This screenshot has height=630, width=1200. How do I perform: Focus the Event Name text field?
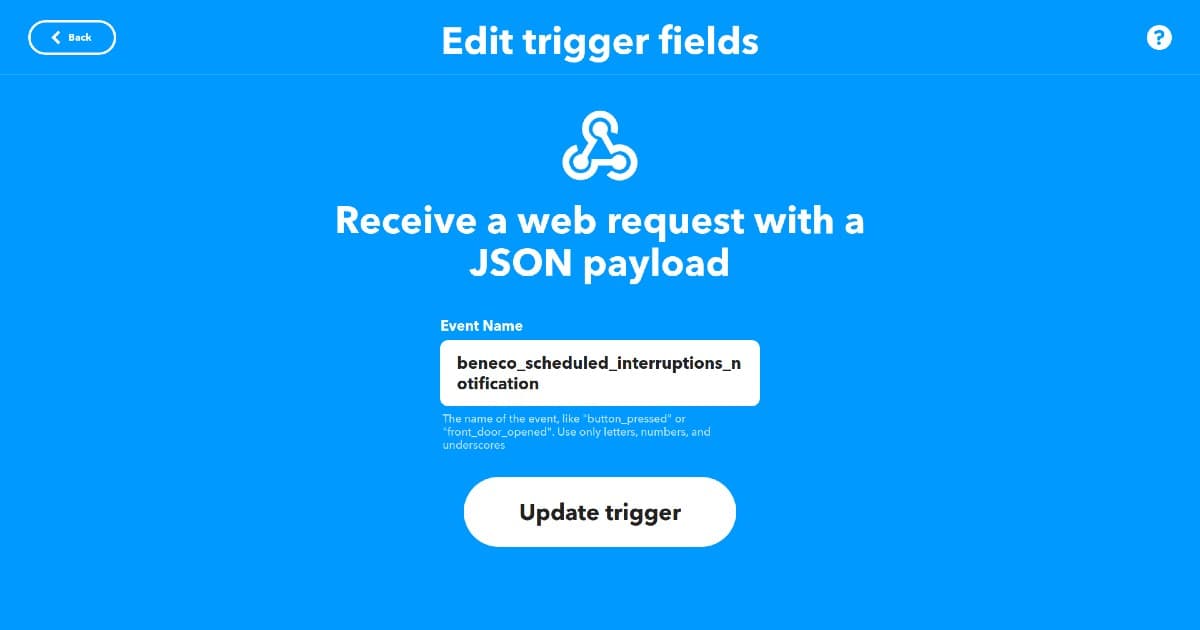point(599,373)
